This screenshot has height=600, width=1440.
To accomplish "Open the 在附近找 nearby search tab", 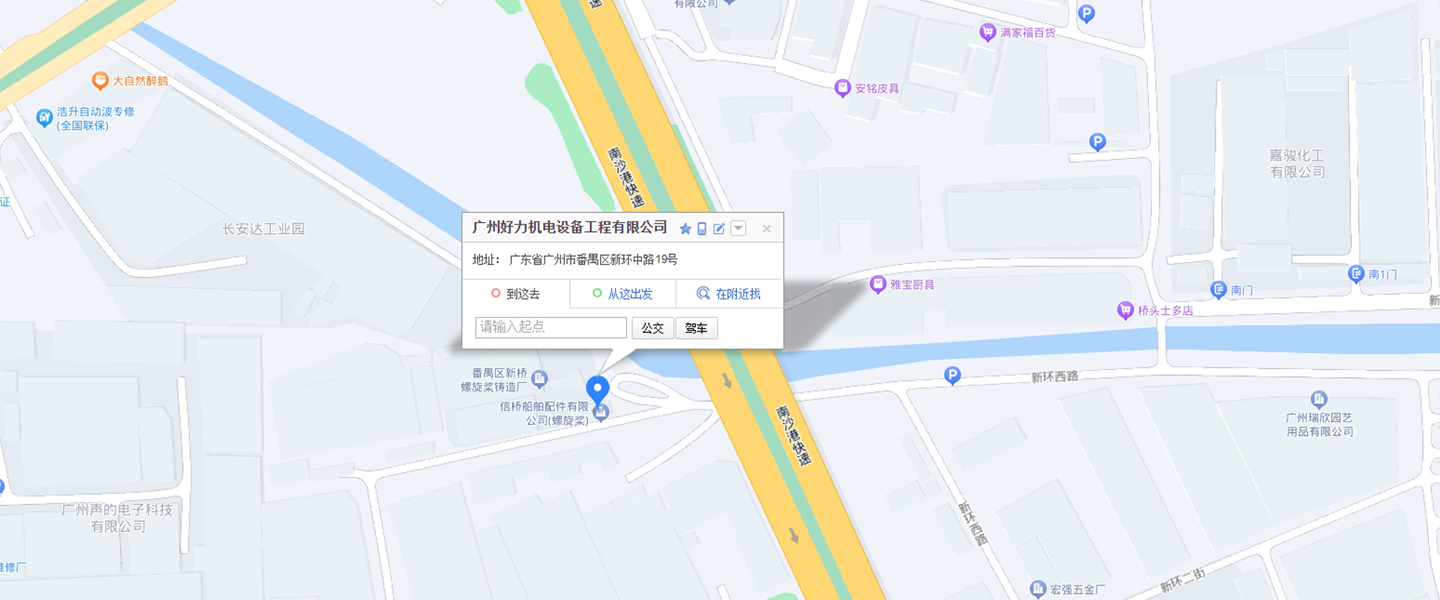I will click(x=729, y=294).
